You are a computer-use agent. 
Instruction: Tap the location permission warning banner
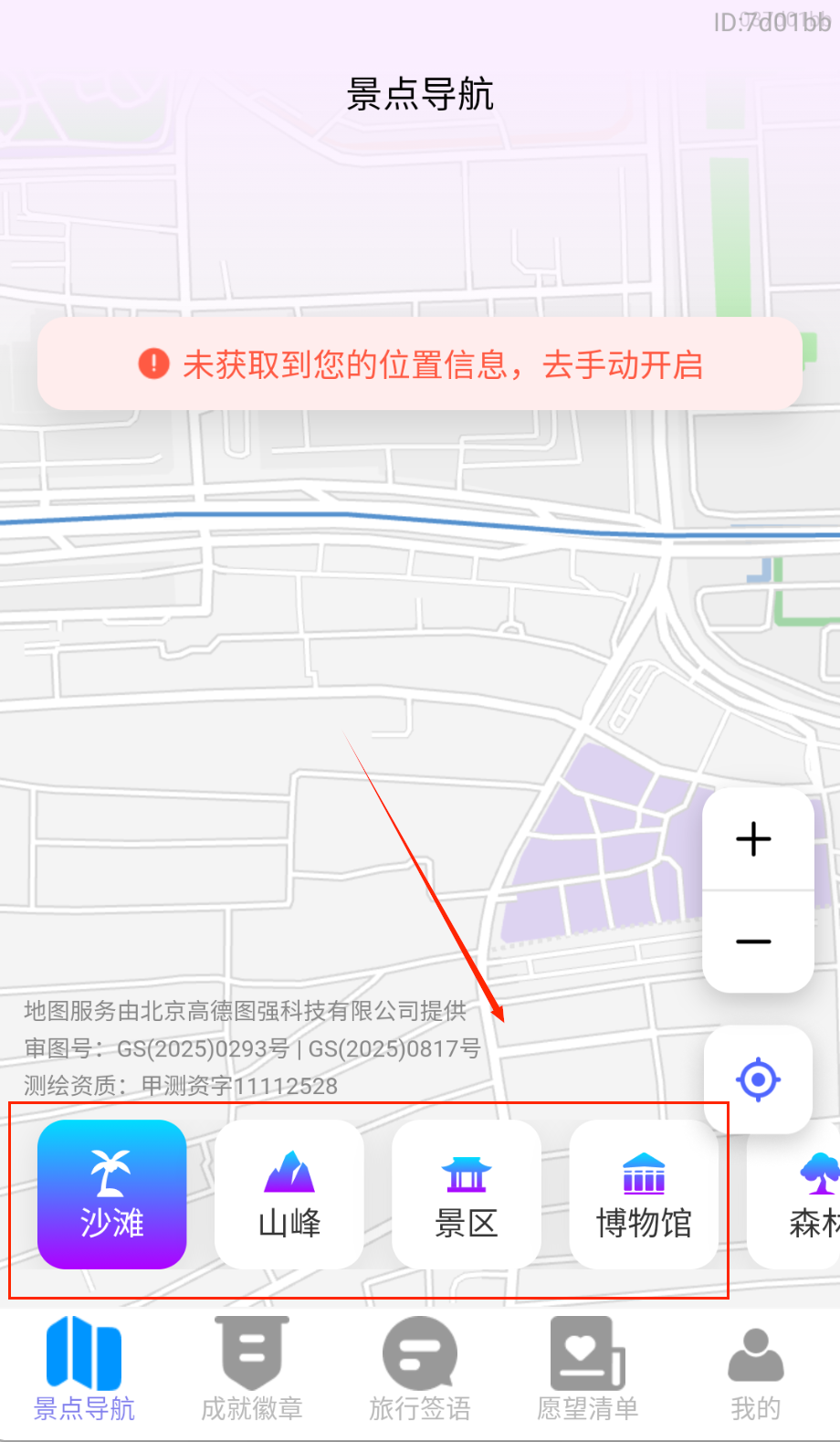tap(420, 364)
